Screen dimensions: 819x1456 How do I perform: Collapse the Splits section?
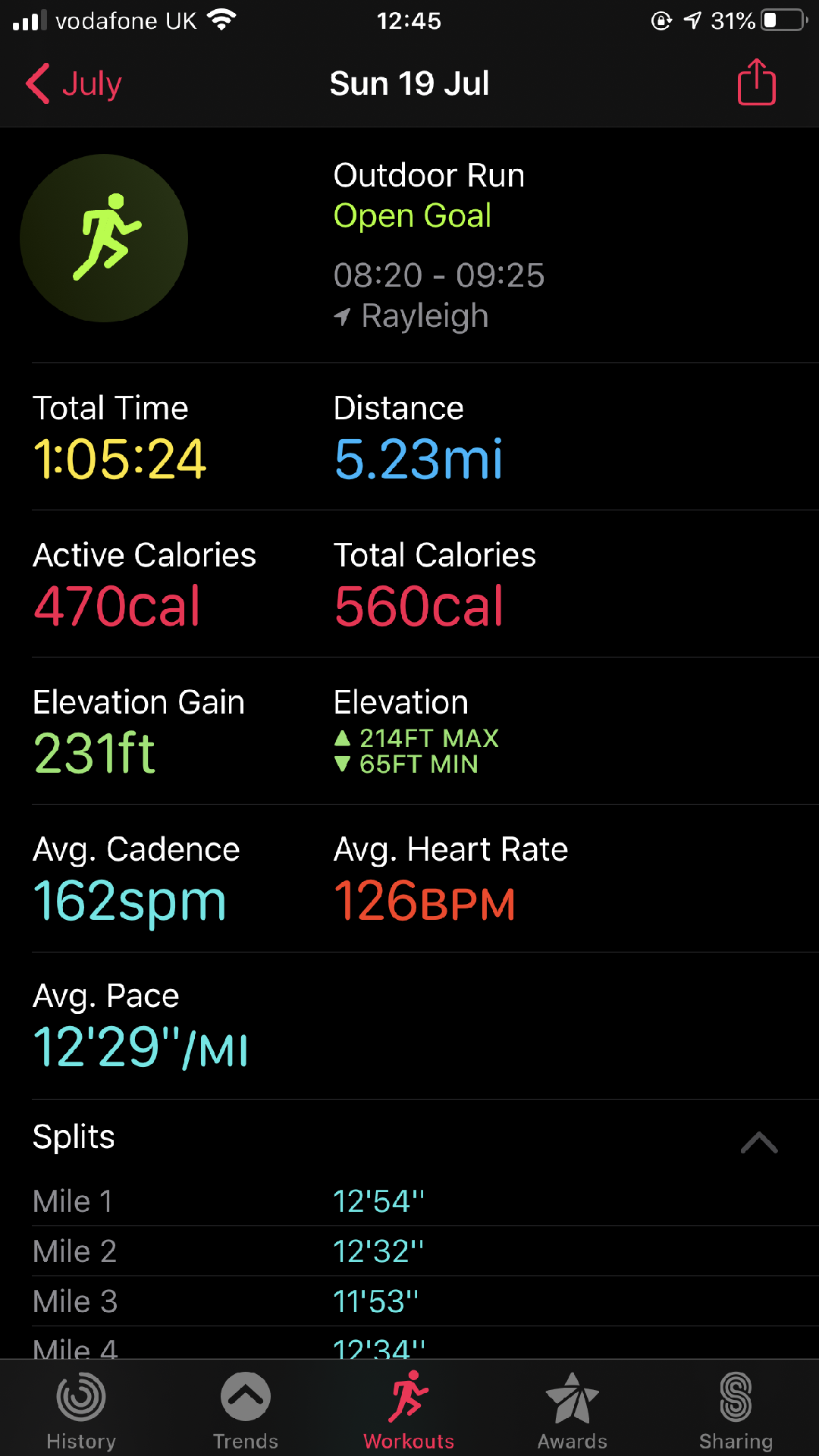[758, 1142]
